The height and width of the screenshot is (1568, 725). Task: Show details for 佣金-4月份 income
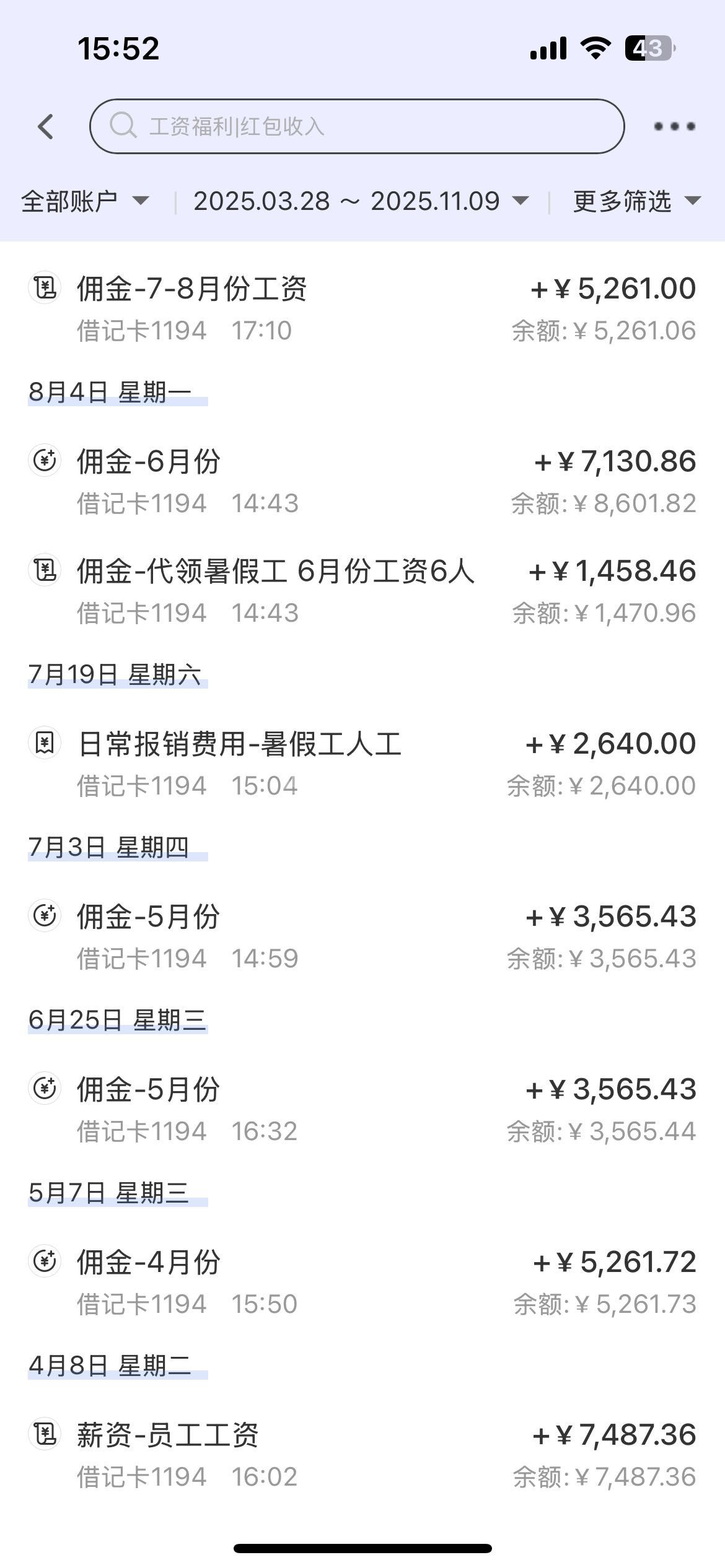[362, 1282]
